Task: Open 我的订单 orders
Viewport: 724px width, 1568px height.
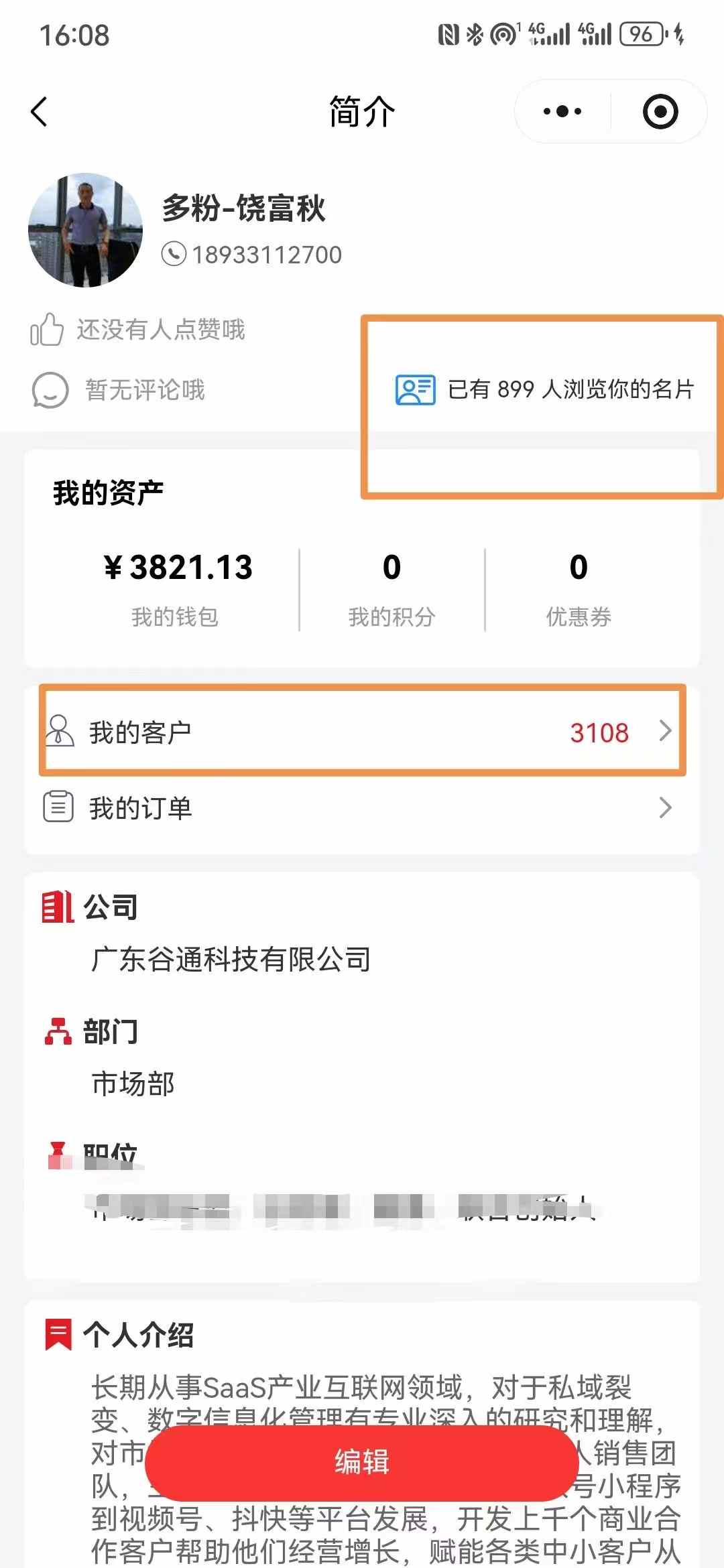Action: point(362,808)
